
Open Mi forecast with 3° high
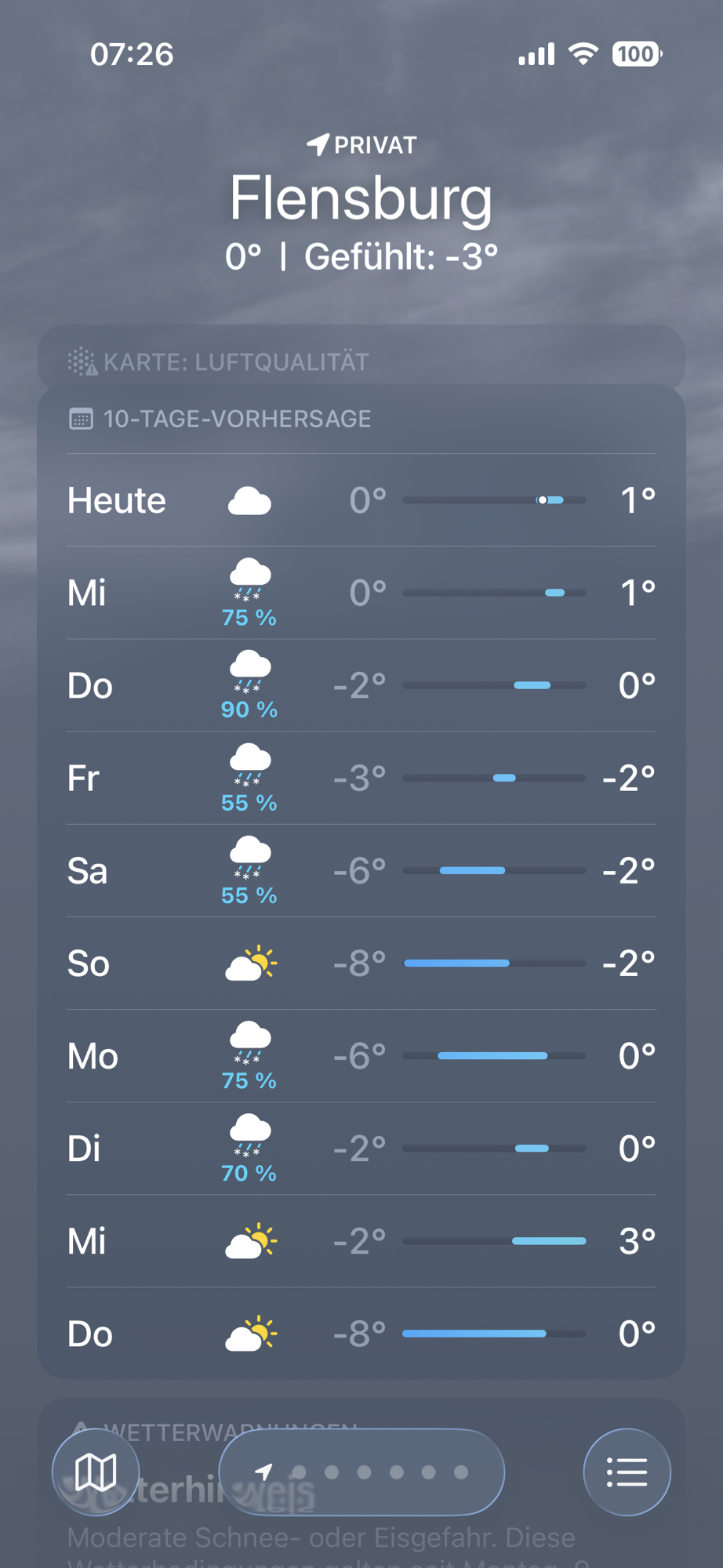[361, 1240]
